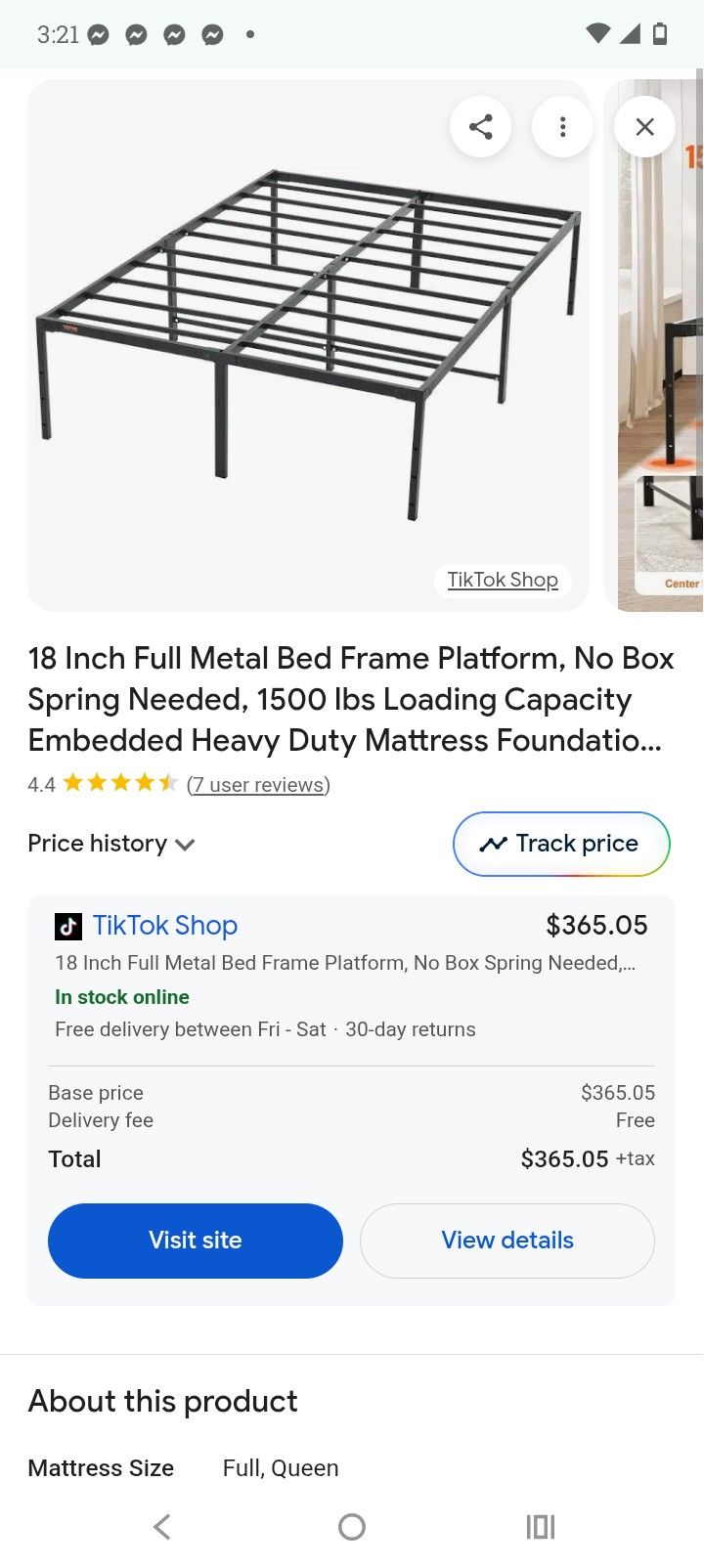Tap the Track price graph icon
The image size is (704, 1568).
493,843
